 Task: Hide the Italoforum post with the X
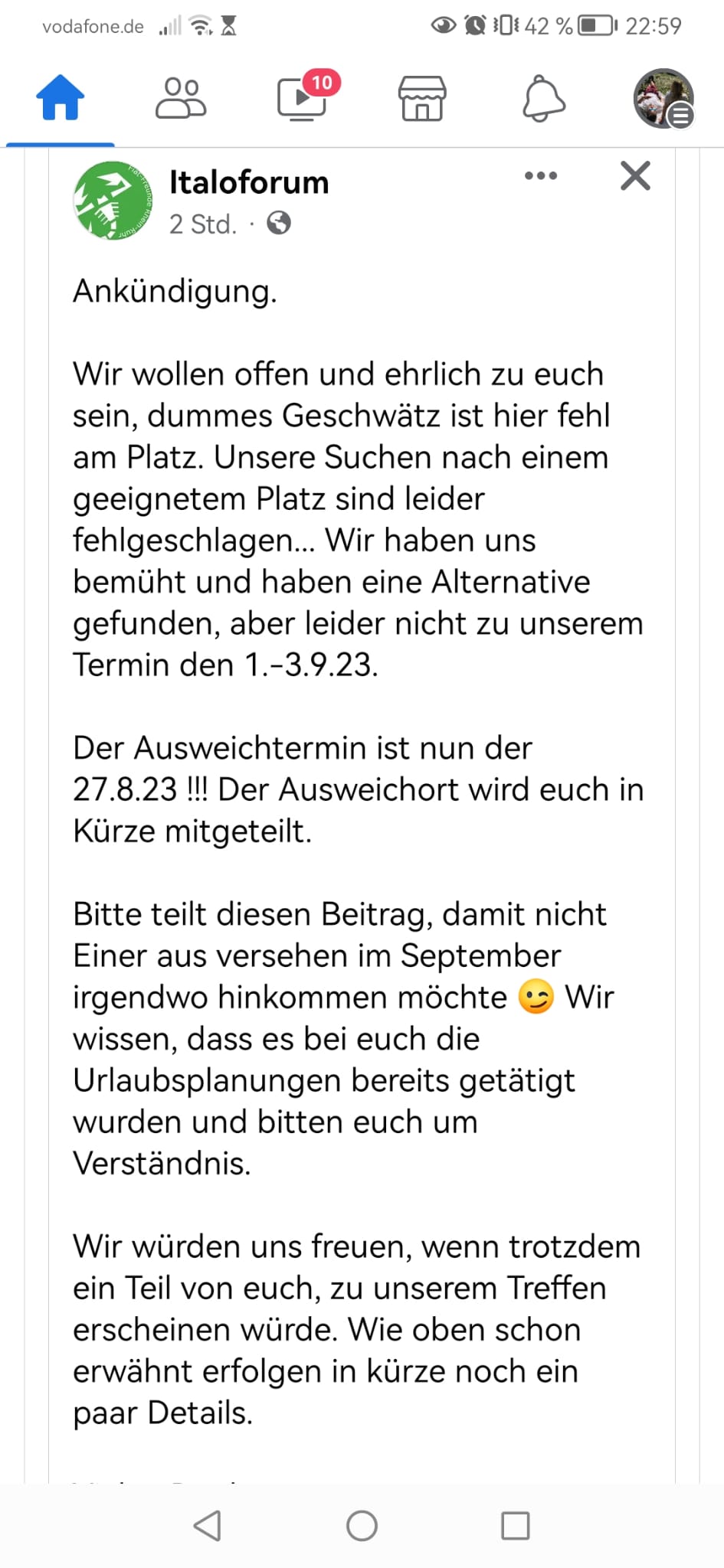(635, 176)
